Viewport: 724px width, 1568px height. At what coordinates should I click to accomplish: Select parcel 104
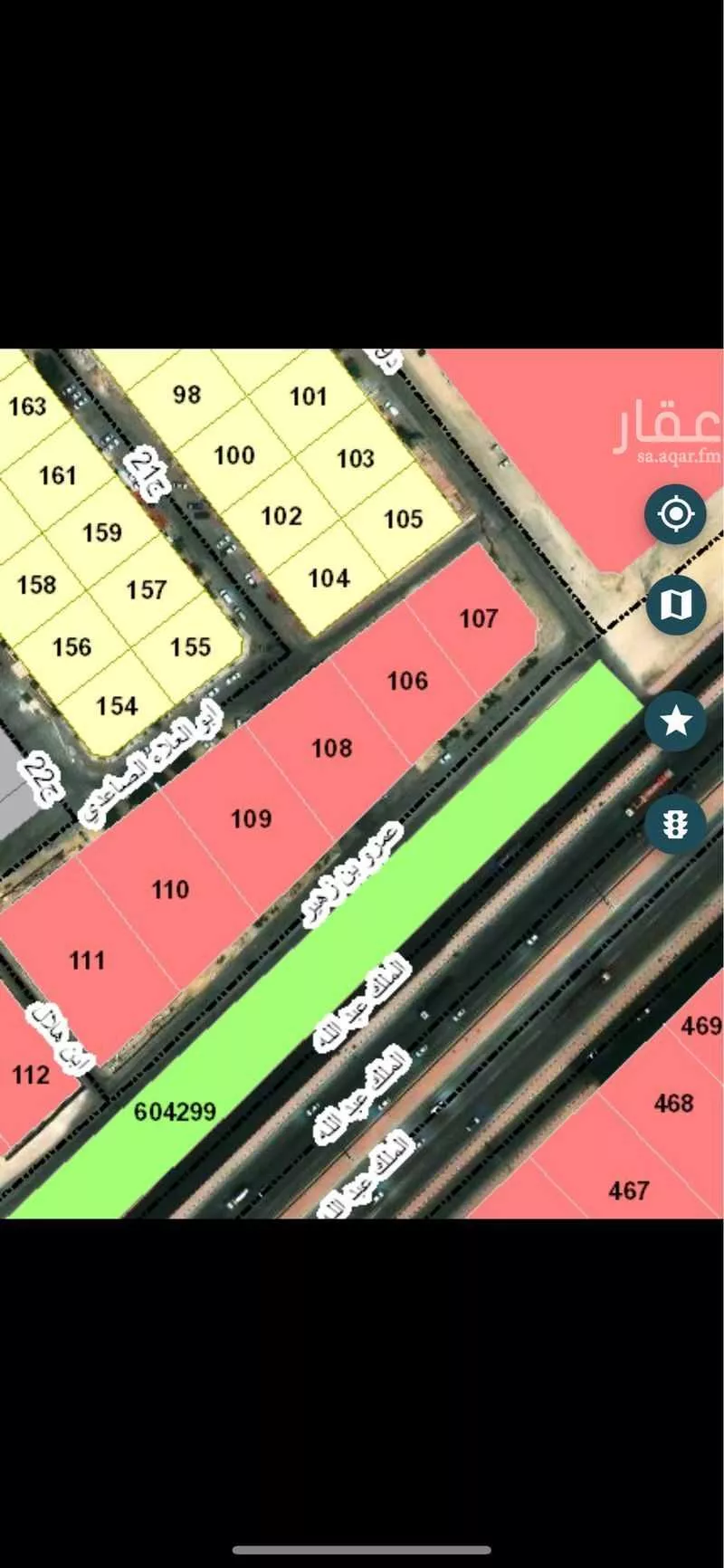[x=331, y=577]
